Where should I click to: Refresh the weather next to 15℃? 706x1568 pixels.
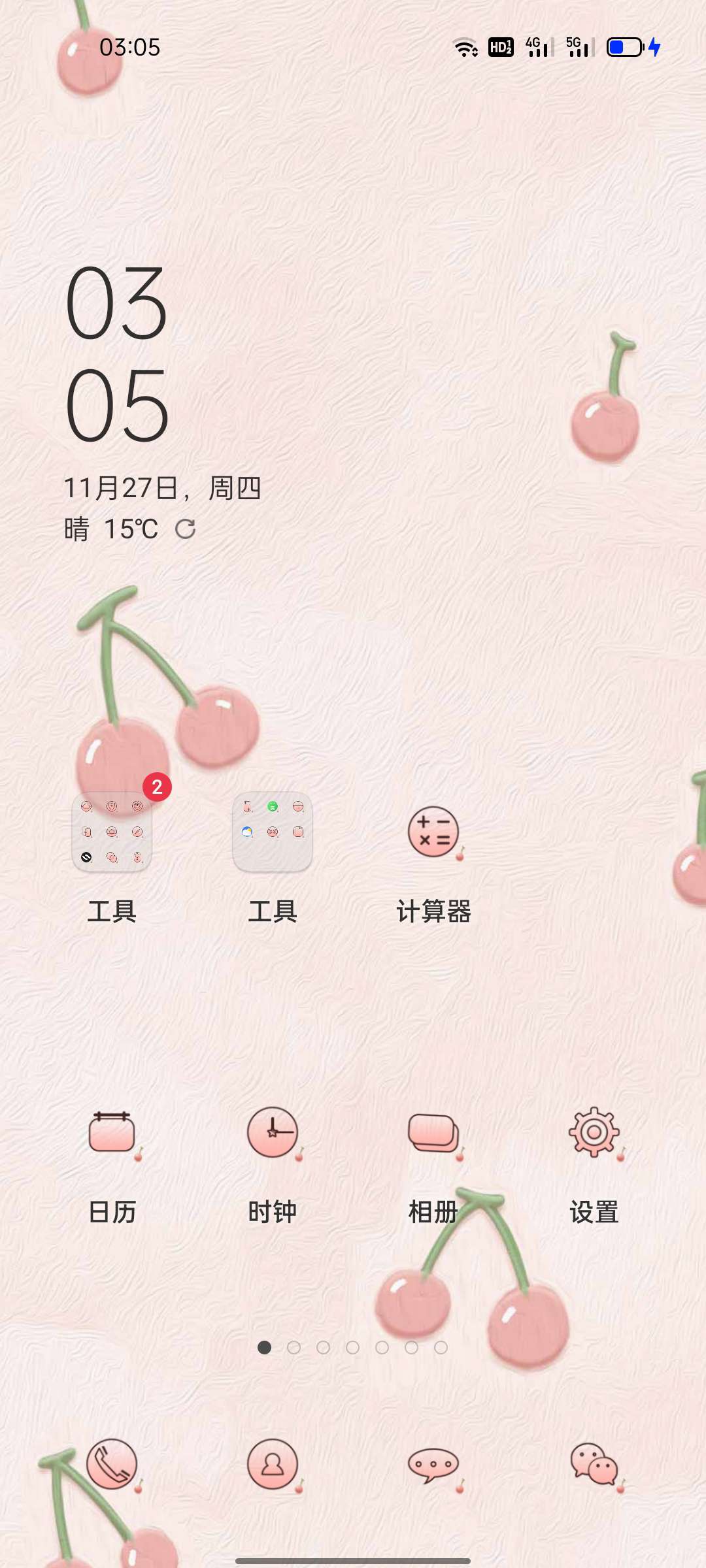tap(186, 529)
